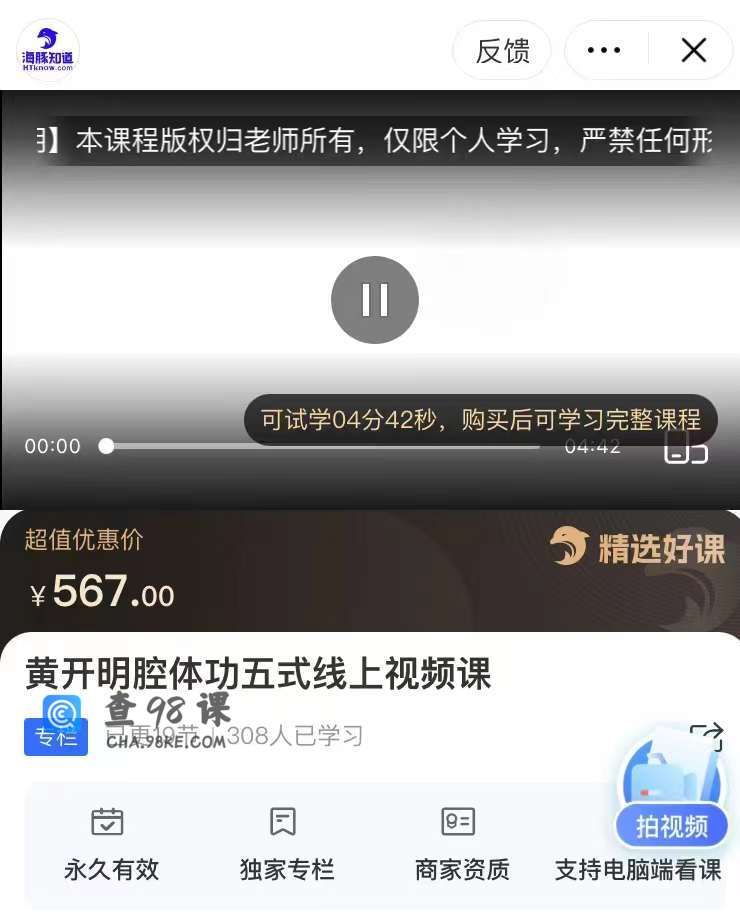The image size is (740, 923).
Task: Pause the course video
Action: [x=374, y=300]
